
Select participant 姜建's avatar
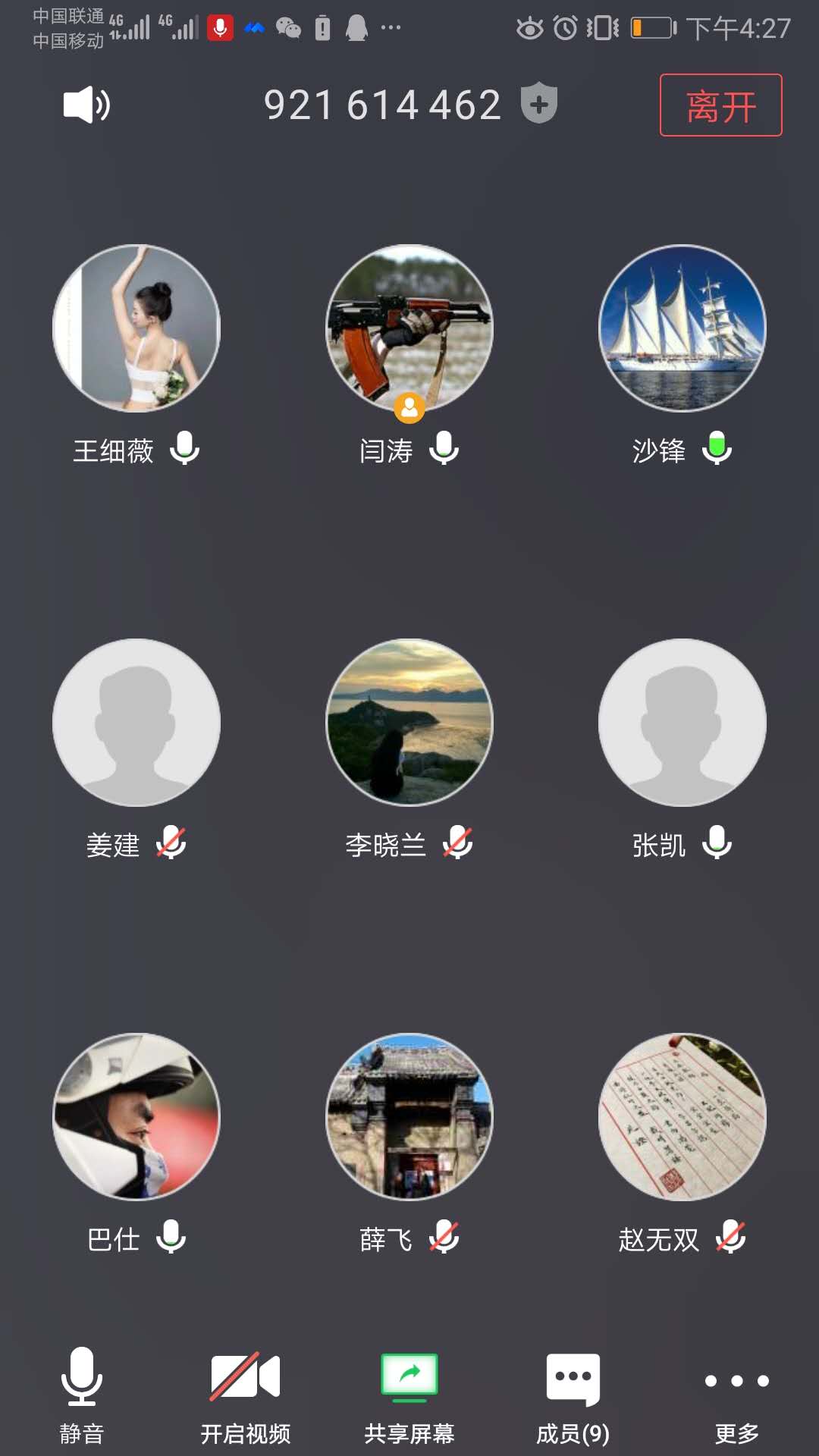coord(136,723)
